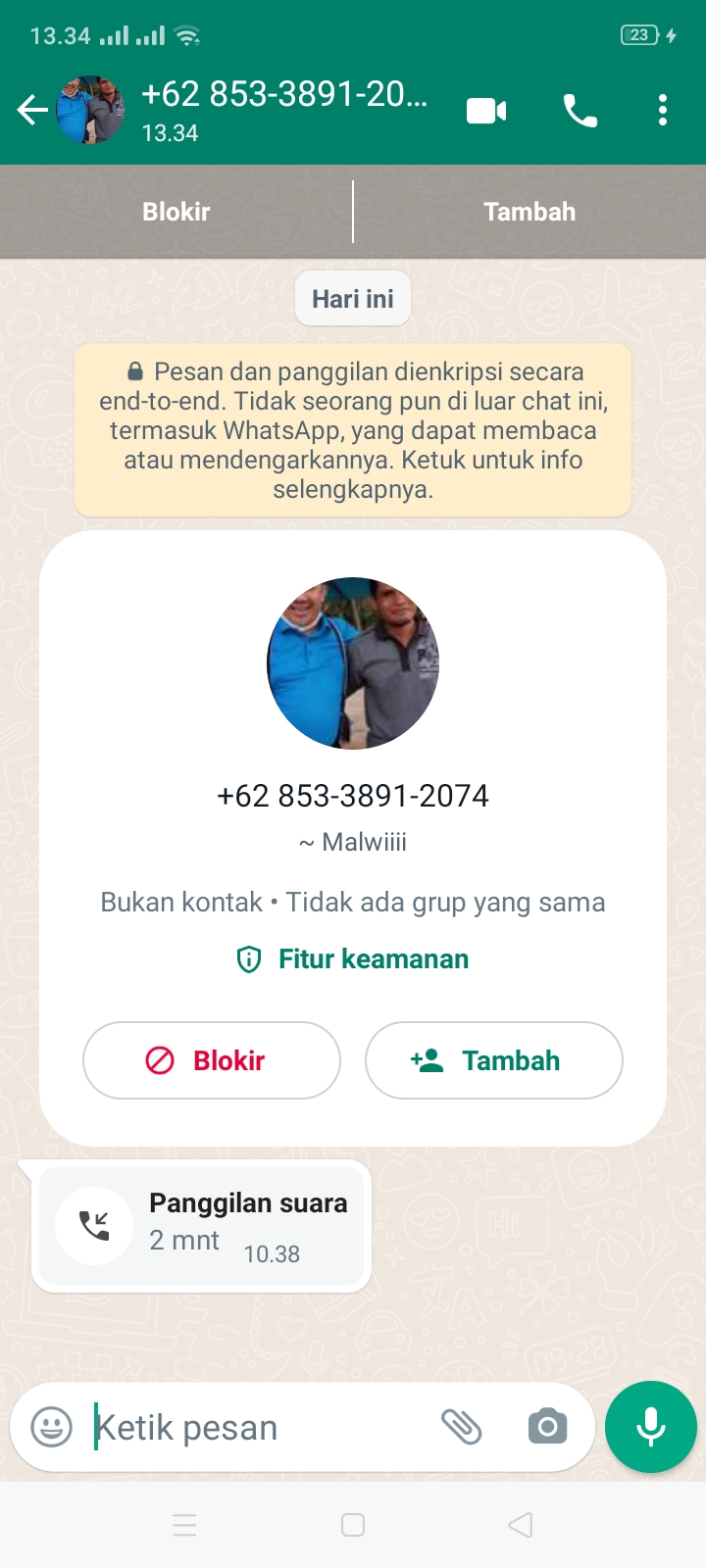Viewport: 706px width, 1568px height.
Task: Open the Panggilan suara call entry
Action: (x=201, y=1225)
